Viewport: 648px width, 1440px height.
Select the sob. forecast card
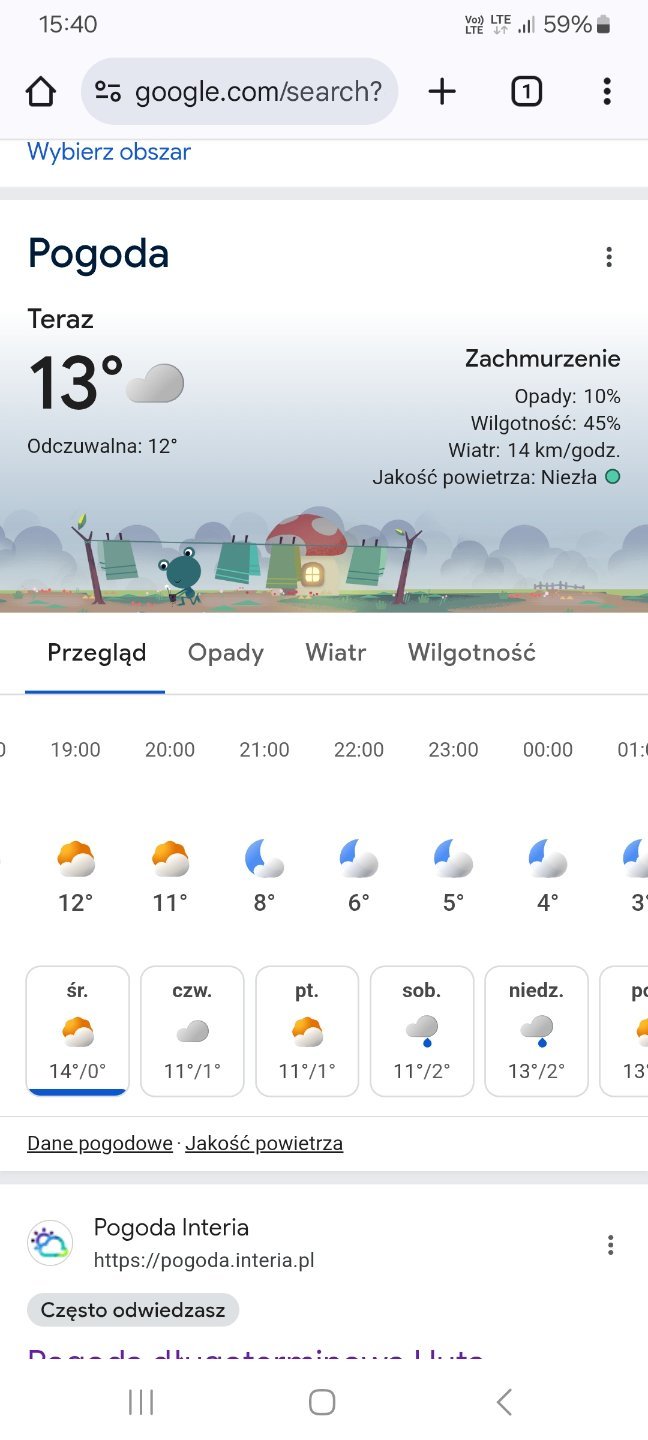[421, 1031]
